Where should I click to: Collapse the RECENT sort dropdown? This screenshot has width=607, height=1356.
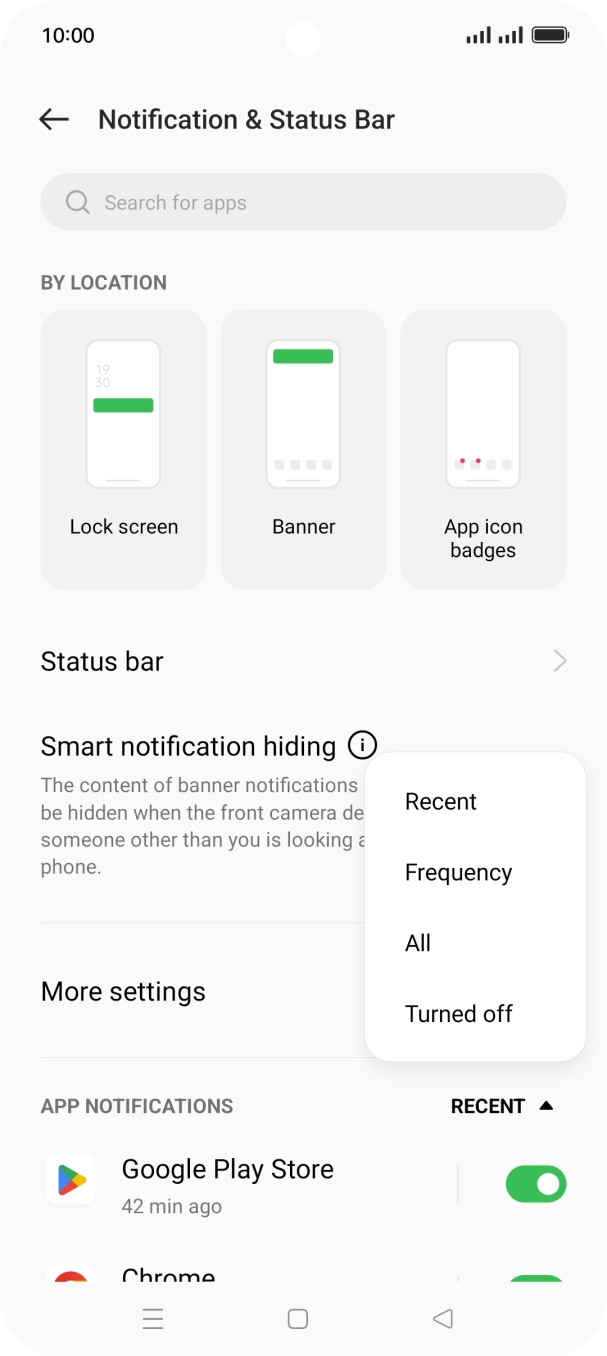click(502, 1106)
